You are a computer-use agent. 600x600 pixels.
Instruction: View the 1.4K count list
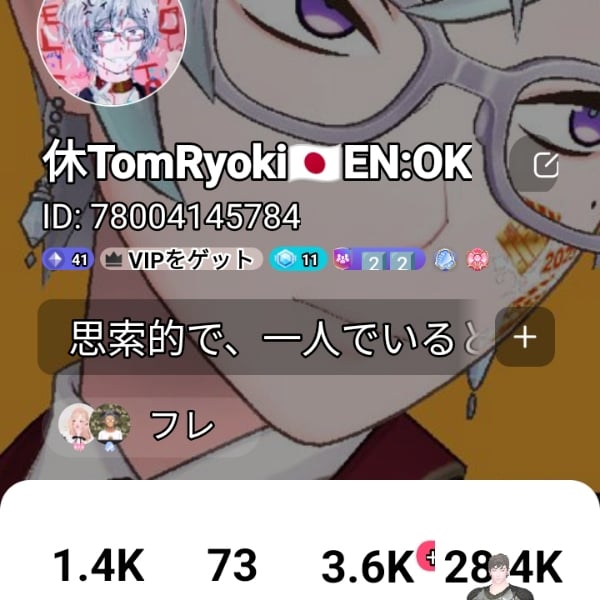click(x=97, y=567)
